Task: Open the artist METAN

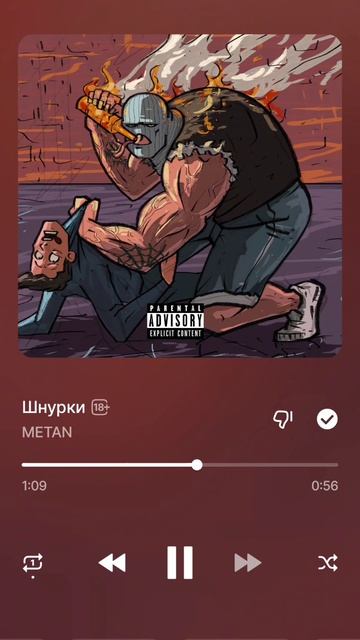Action: click(47, 433)
